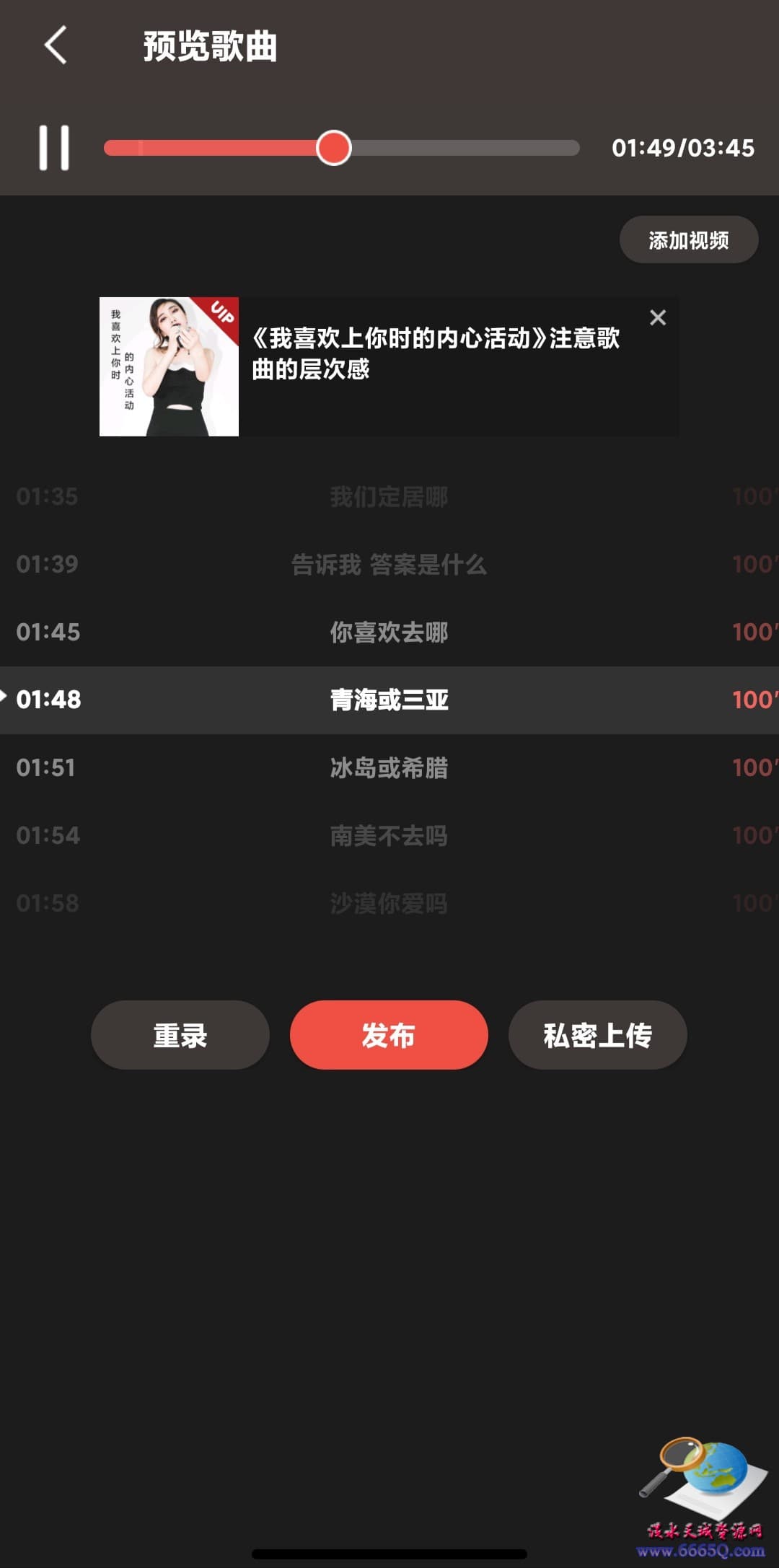Tap 重录 to re-record the song
The height and width of the screenshot is (1568, 779).
coord(180,1035)
